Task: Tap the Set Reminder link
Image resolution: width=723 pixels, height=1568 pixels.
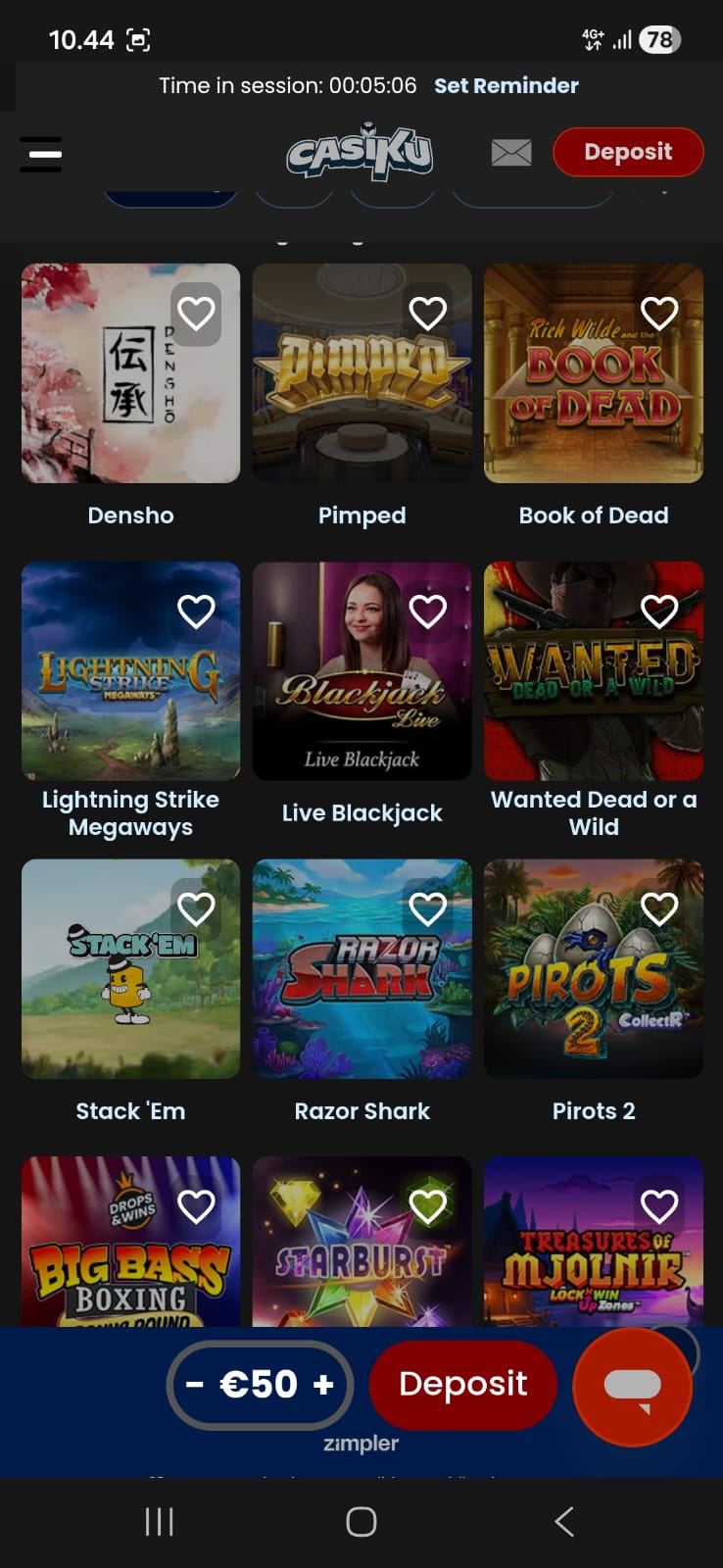Action: click(506, 85)
